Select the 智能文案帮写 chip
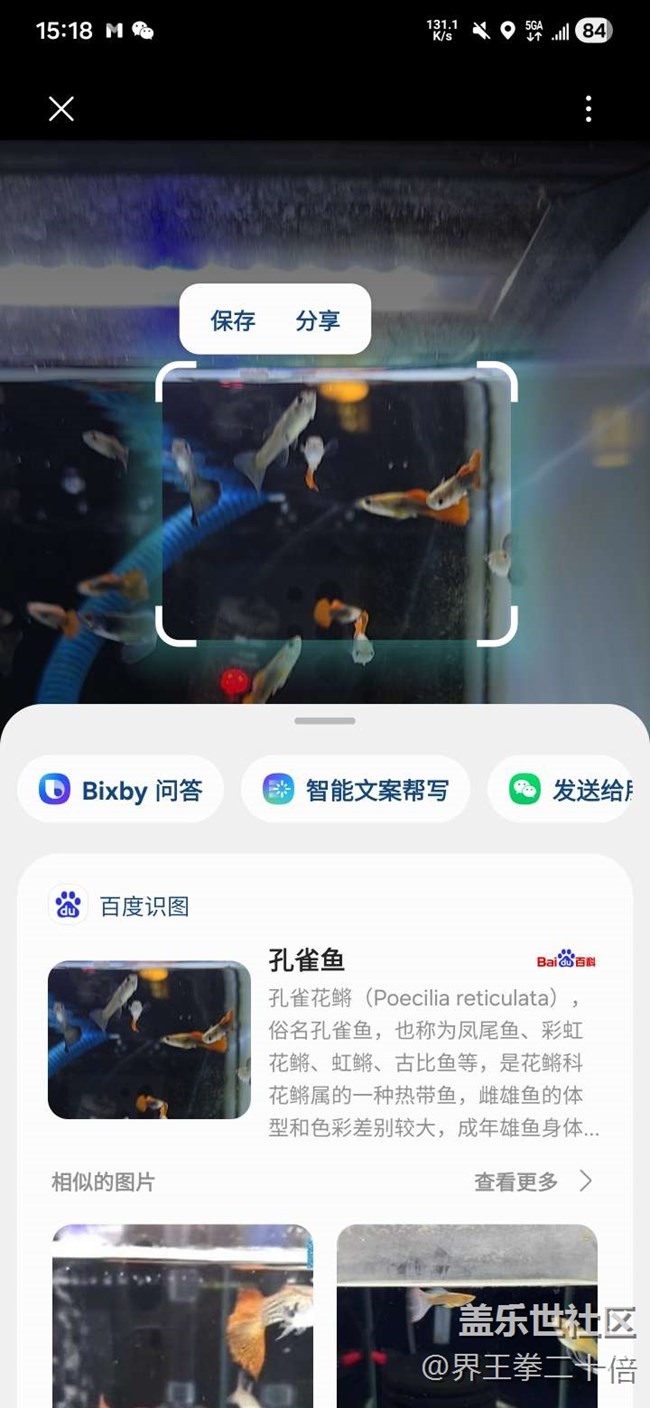 tap(356, 790)
